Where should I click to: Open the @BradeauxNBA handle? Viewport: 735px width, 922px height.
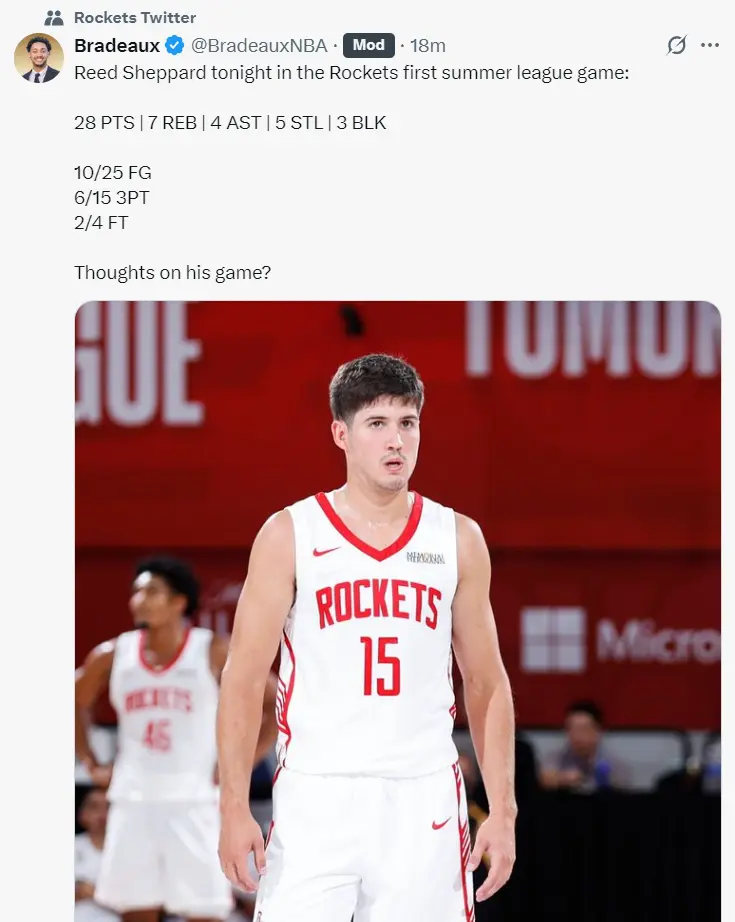tap(259, 45)
